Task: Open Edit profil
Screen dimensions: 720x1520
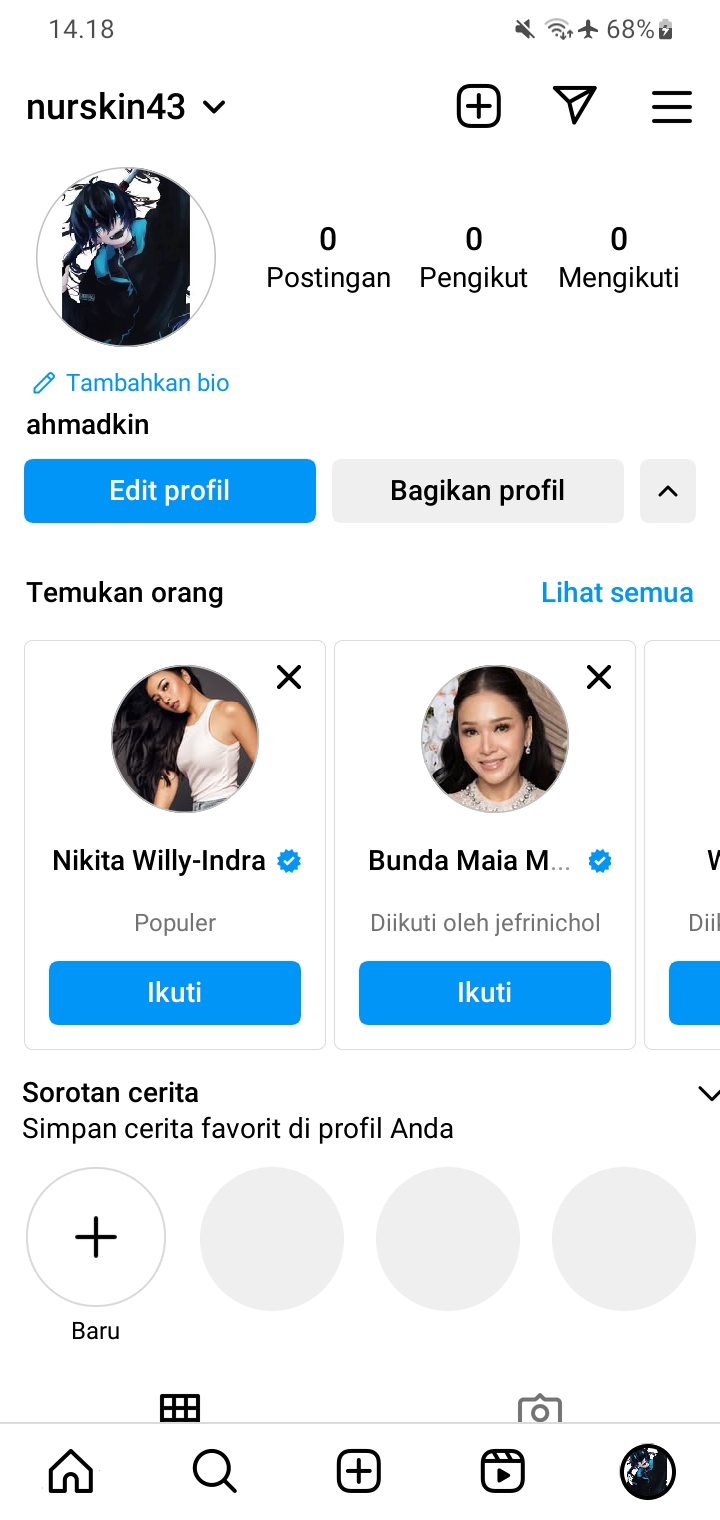Action: coord(170,491)
